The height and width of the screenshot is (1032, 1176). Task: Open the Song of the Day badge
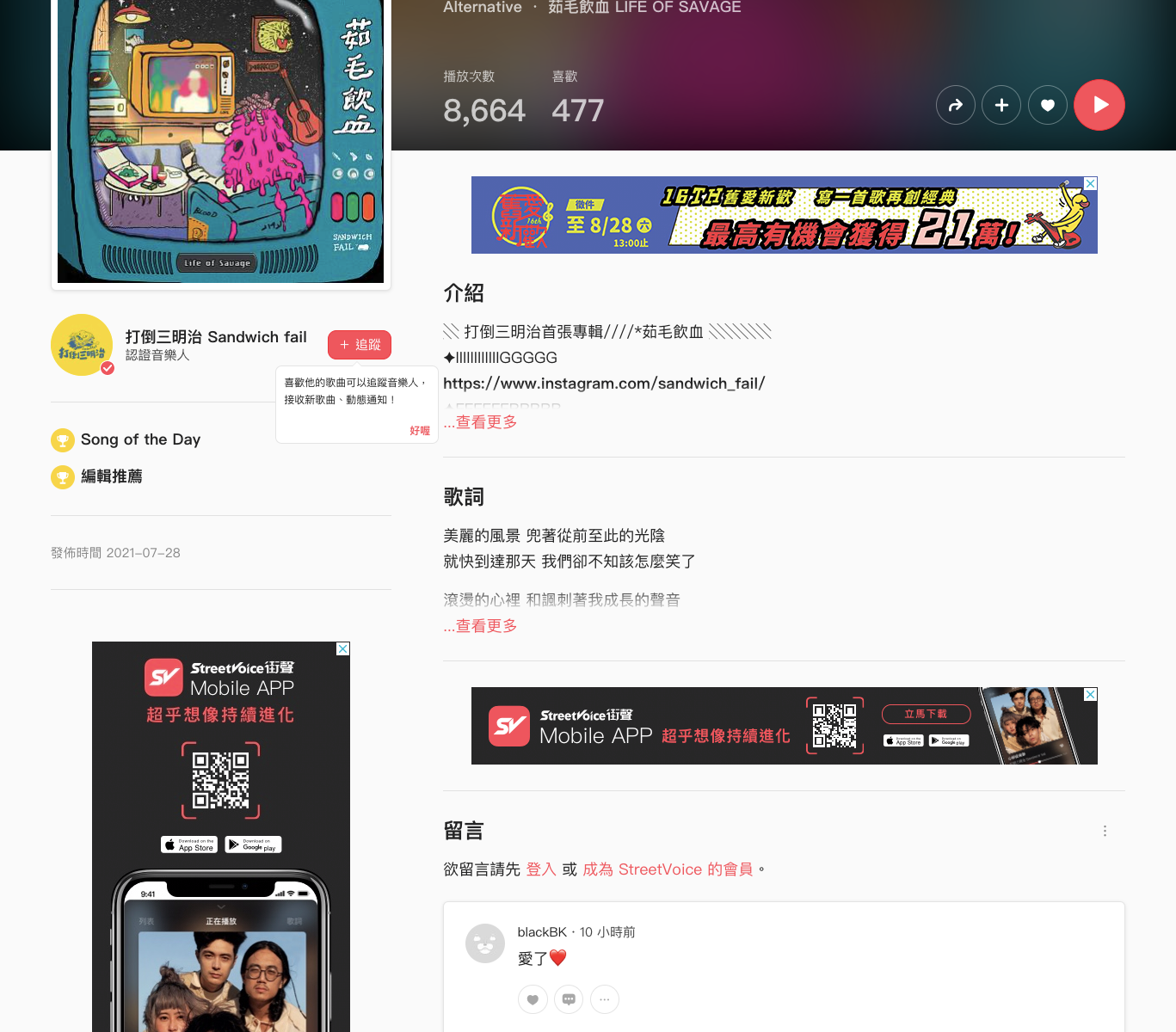[x=140, y=439]
